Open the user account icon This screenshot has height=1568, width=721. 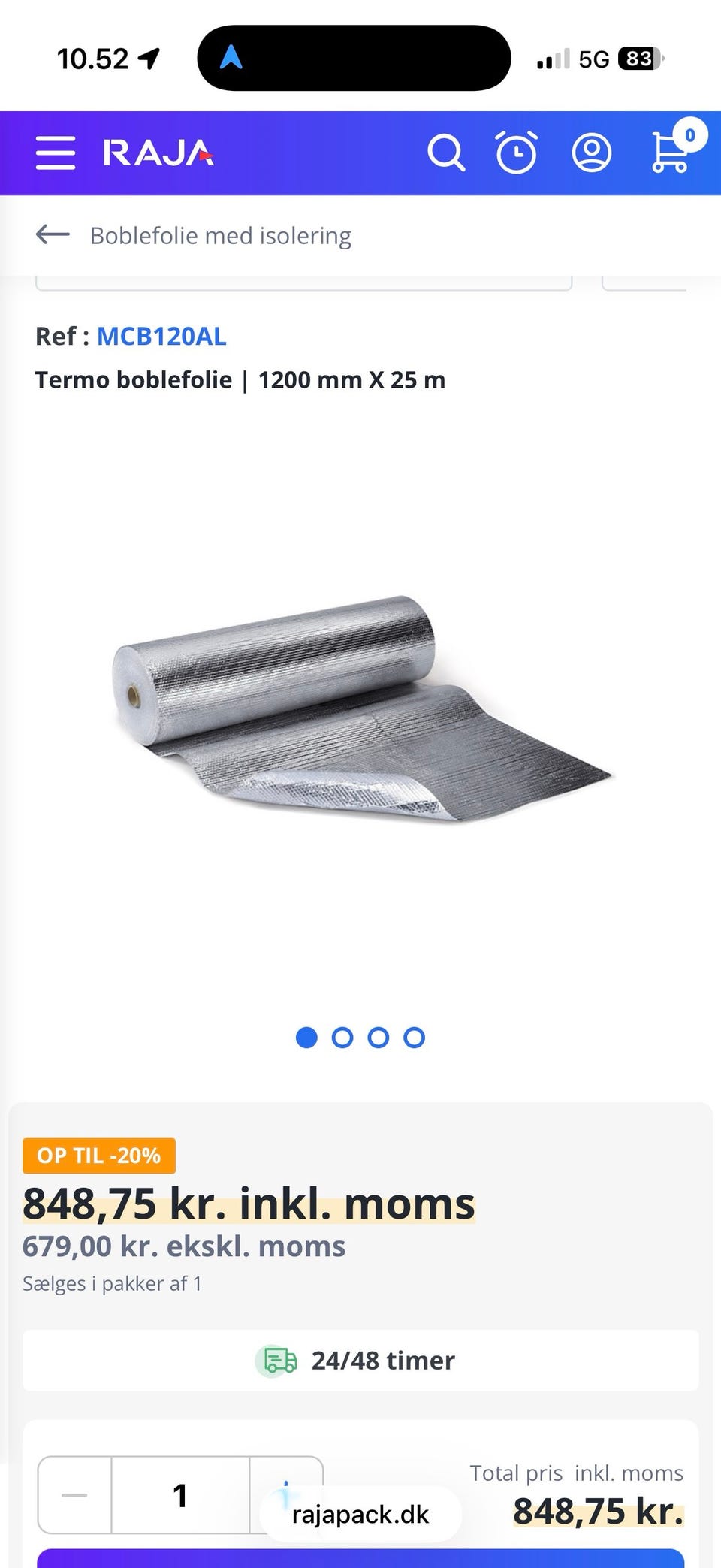(592, 153)
